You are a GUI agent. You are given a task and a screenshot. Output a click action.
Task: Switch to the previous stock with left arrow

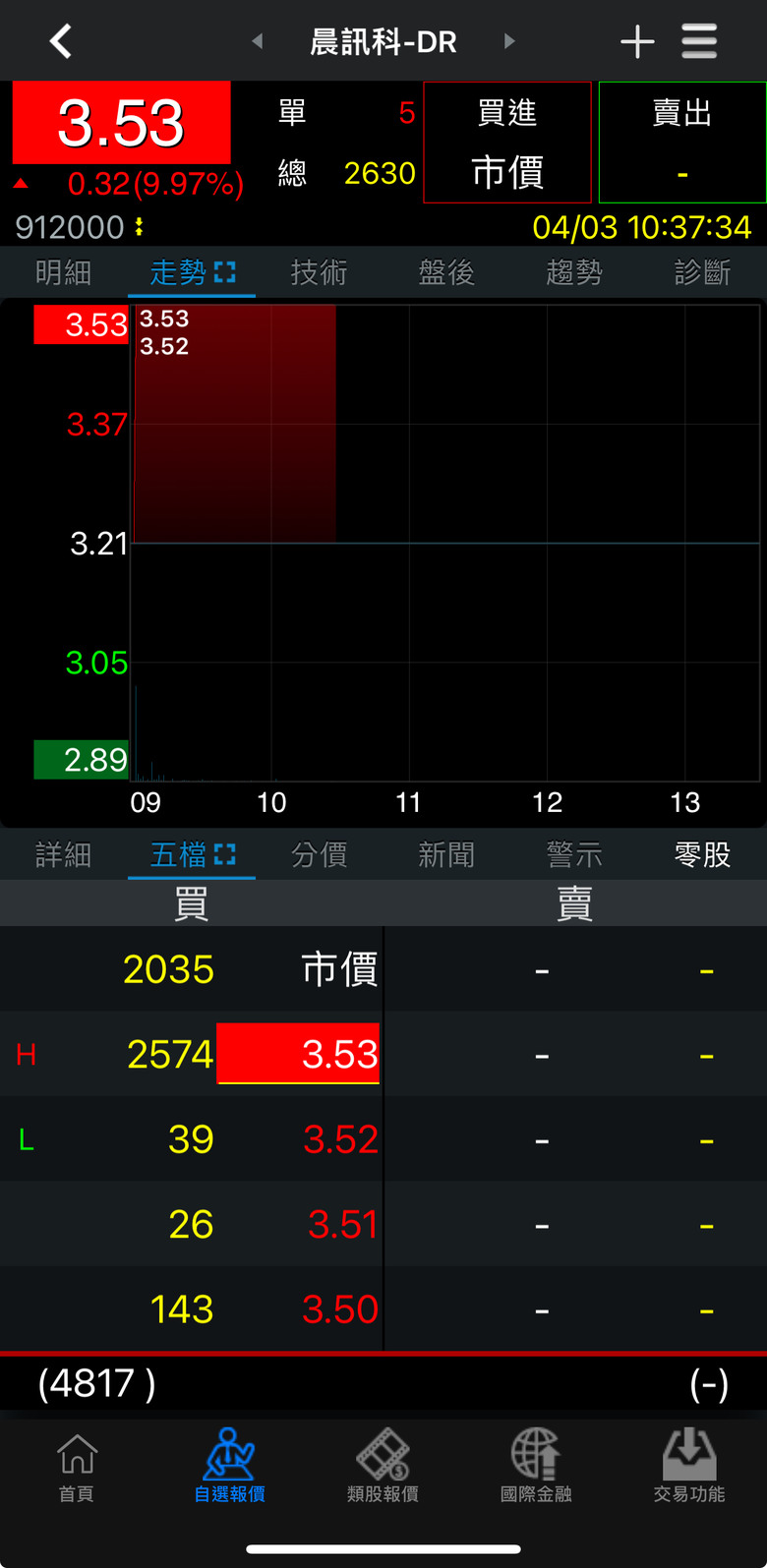tap(258, 41)
